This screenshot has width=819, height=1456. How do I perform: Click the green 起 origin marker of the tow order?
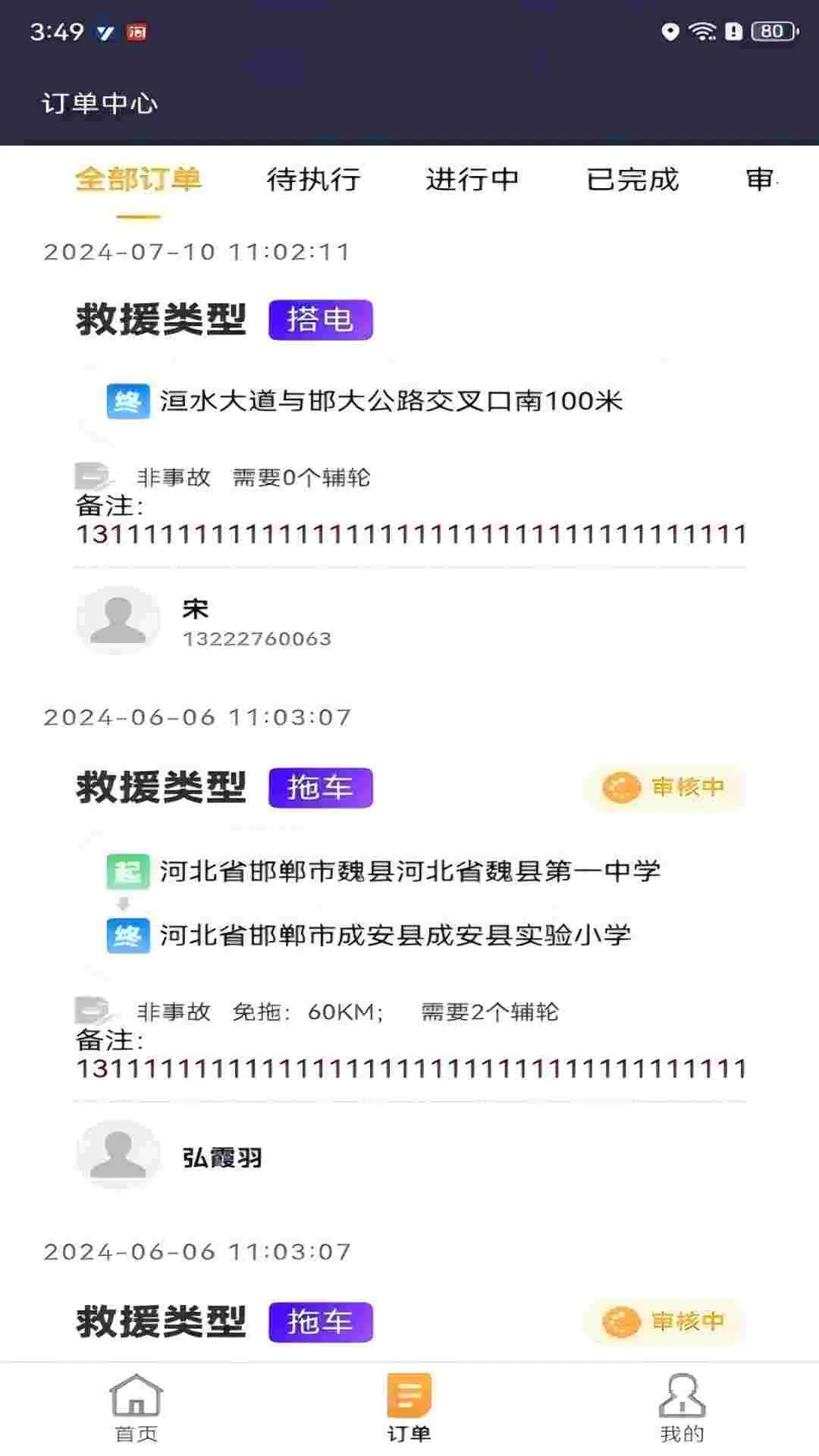[x=127, y=872]
